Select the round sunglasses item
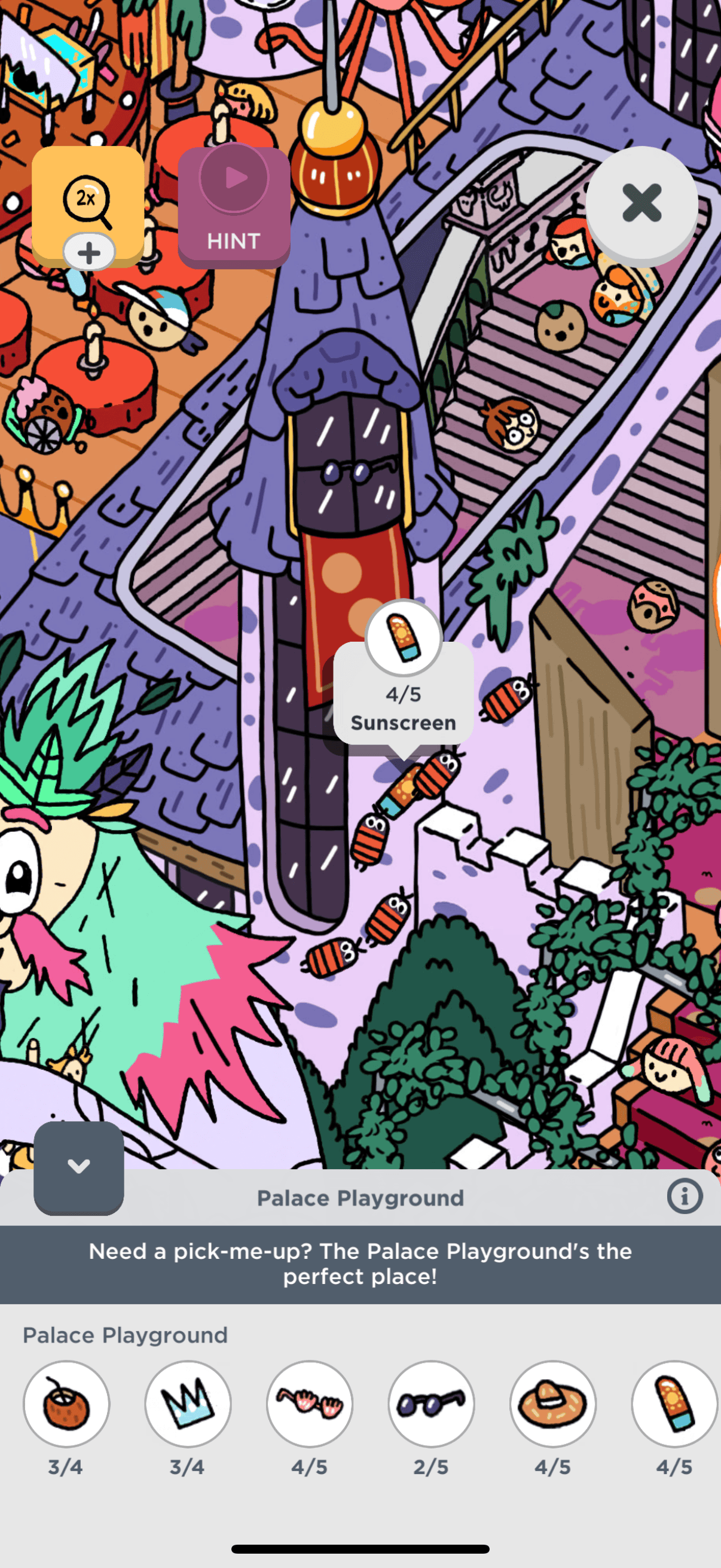721x1568 pixels. [x=432, y=1404]
